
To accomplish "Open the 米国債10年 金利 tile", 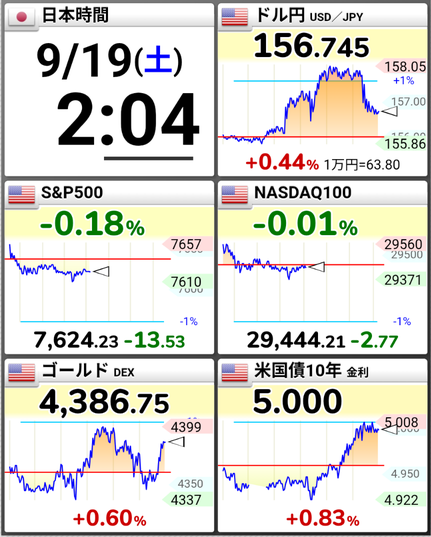I will (322, 445).
